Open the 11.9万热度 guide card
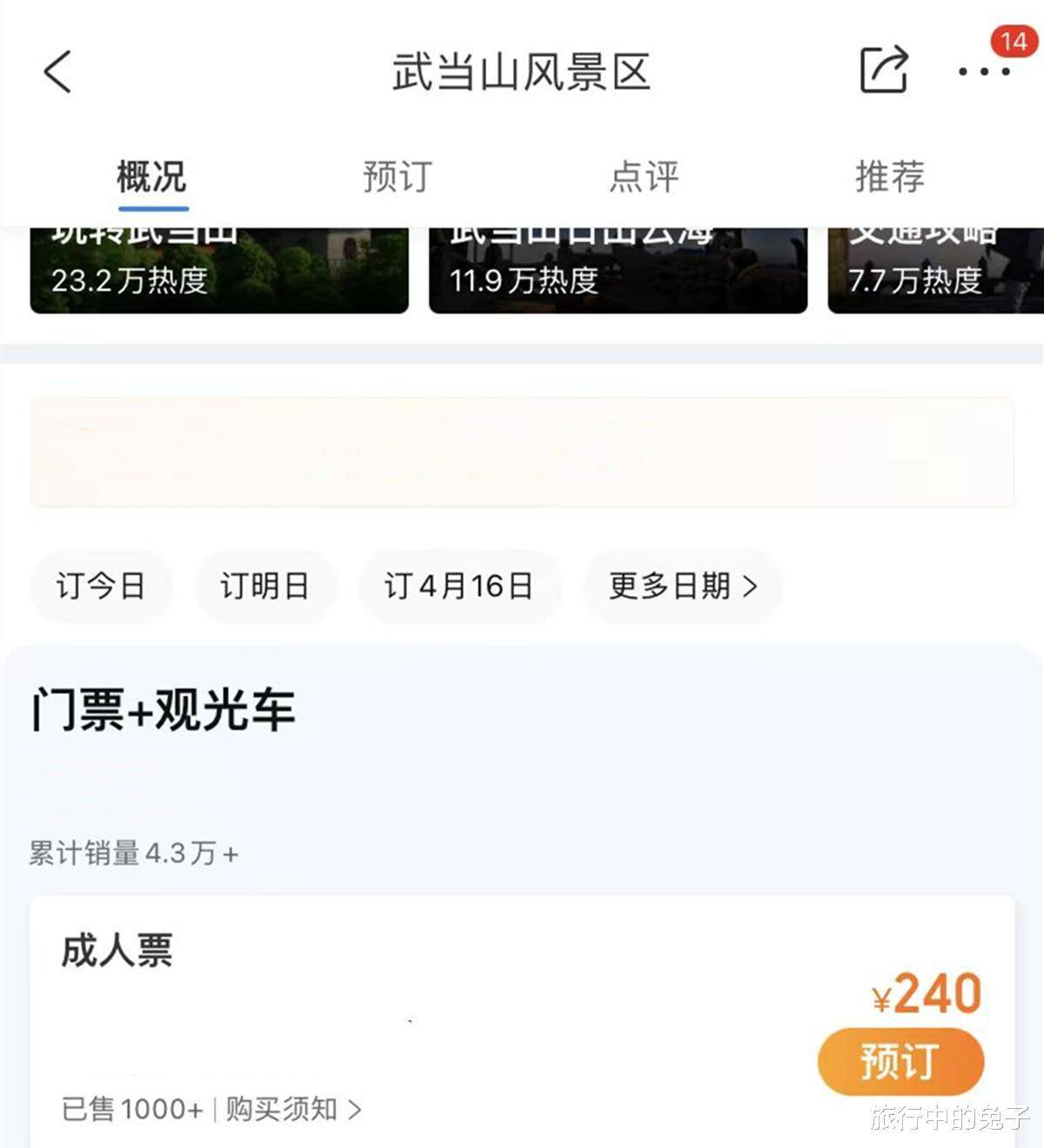 point(618,270)
